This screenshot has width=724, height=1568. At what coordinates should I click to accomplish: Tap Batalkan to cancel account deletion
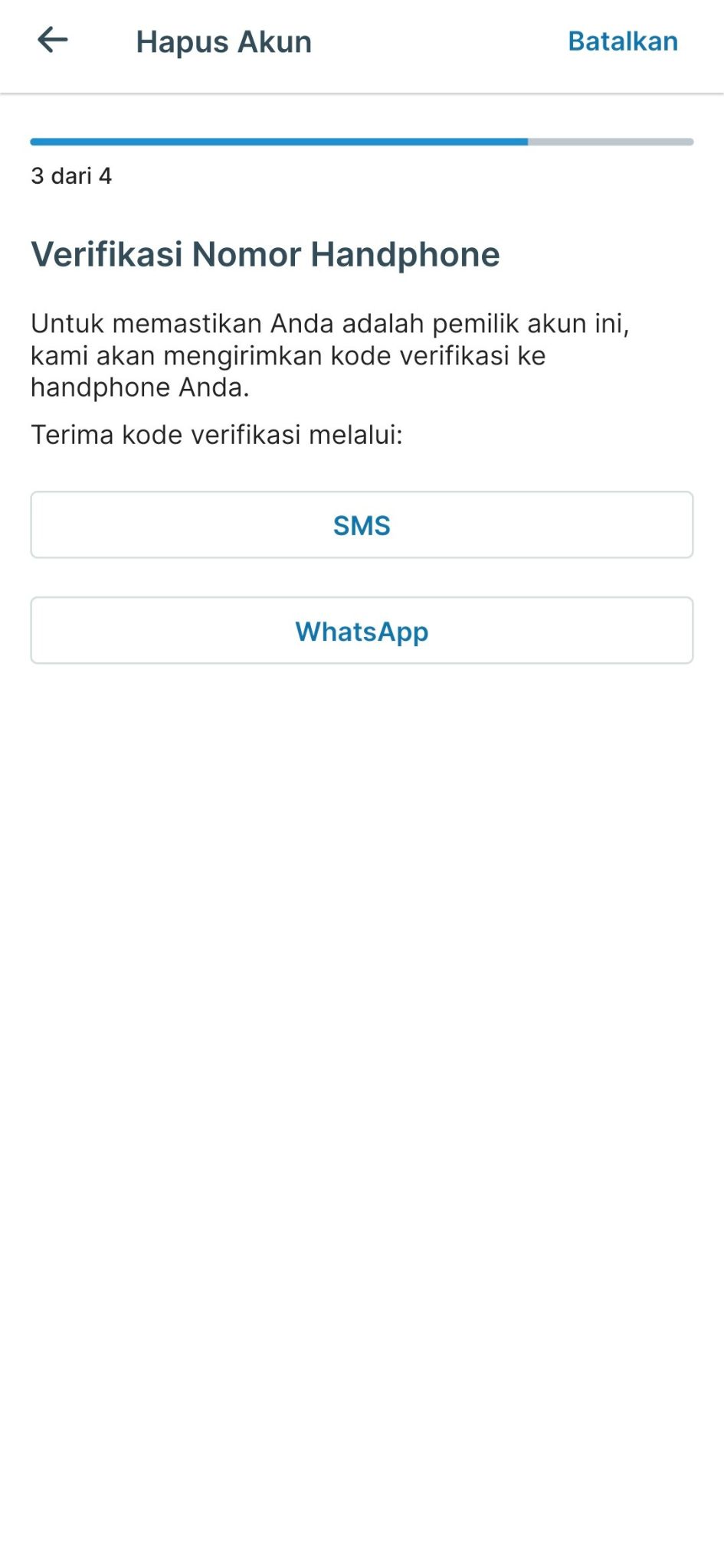click(x=622, y=41)
